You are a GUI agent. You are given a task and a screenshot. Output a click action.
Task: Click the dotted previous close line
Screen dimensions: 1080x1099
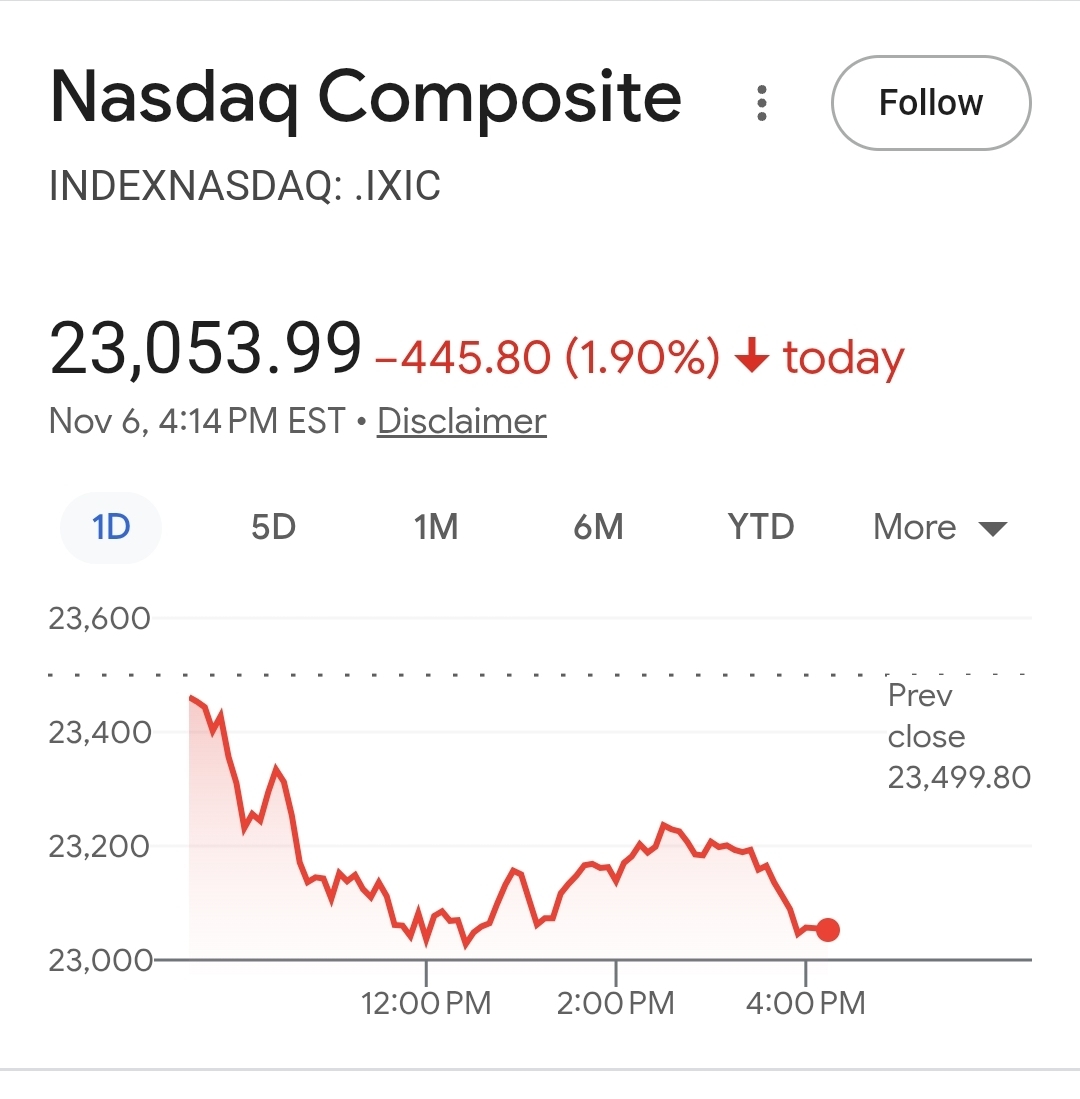(500, 673)
